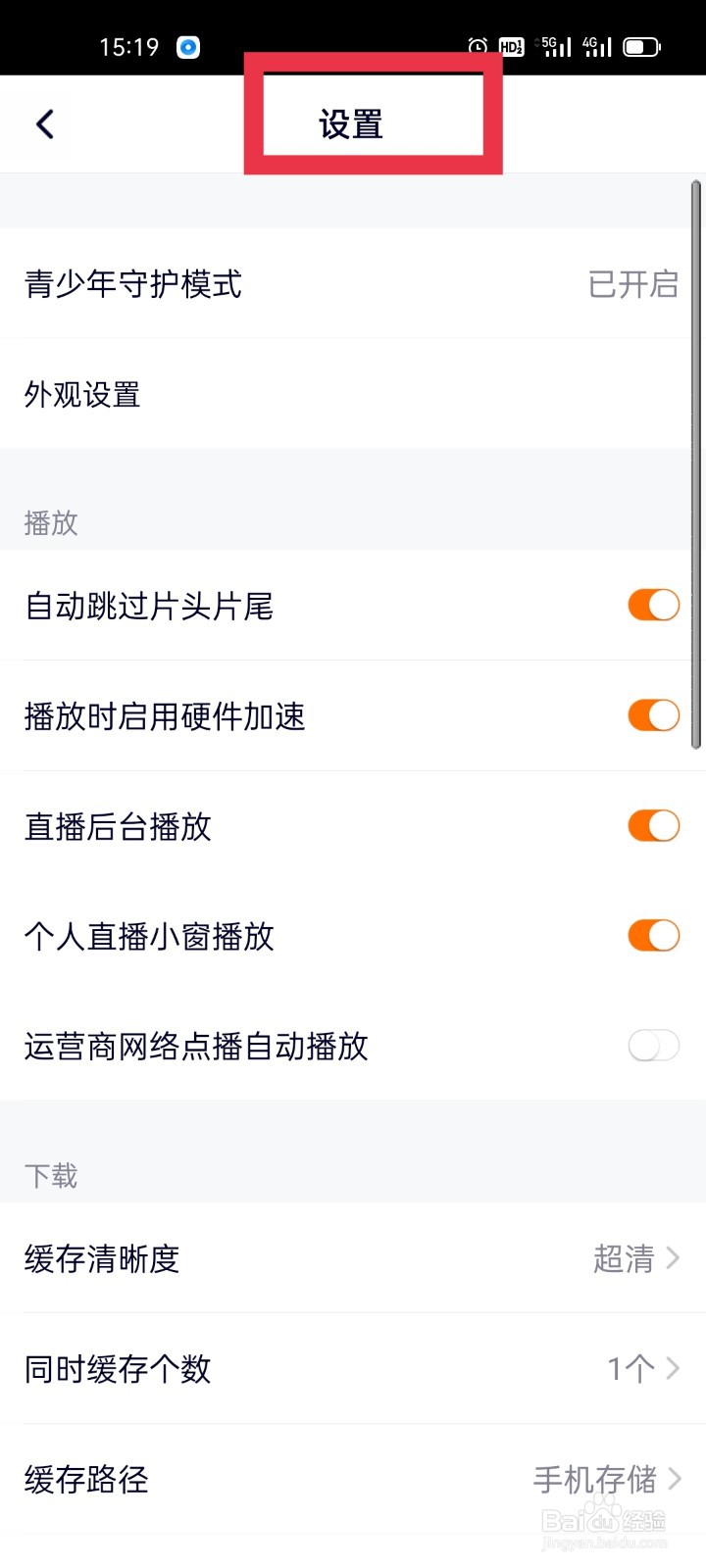Turn off 自动跳过片头片尾 switch
706x1568 pixels.
[x=654, y=606]
